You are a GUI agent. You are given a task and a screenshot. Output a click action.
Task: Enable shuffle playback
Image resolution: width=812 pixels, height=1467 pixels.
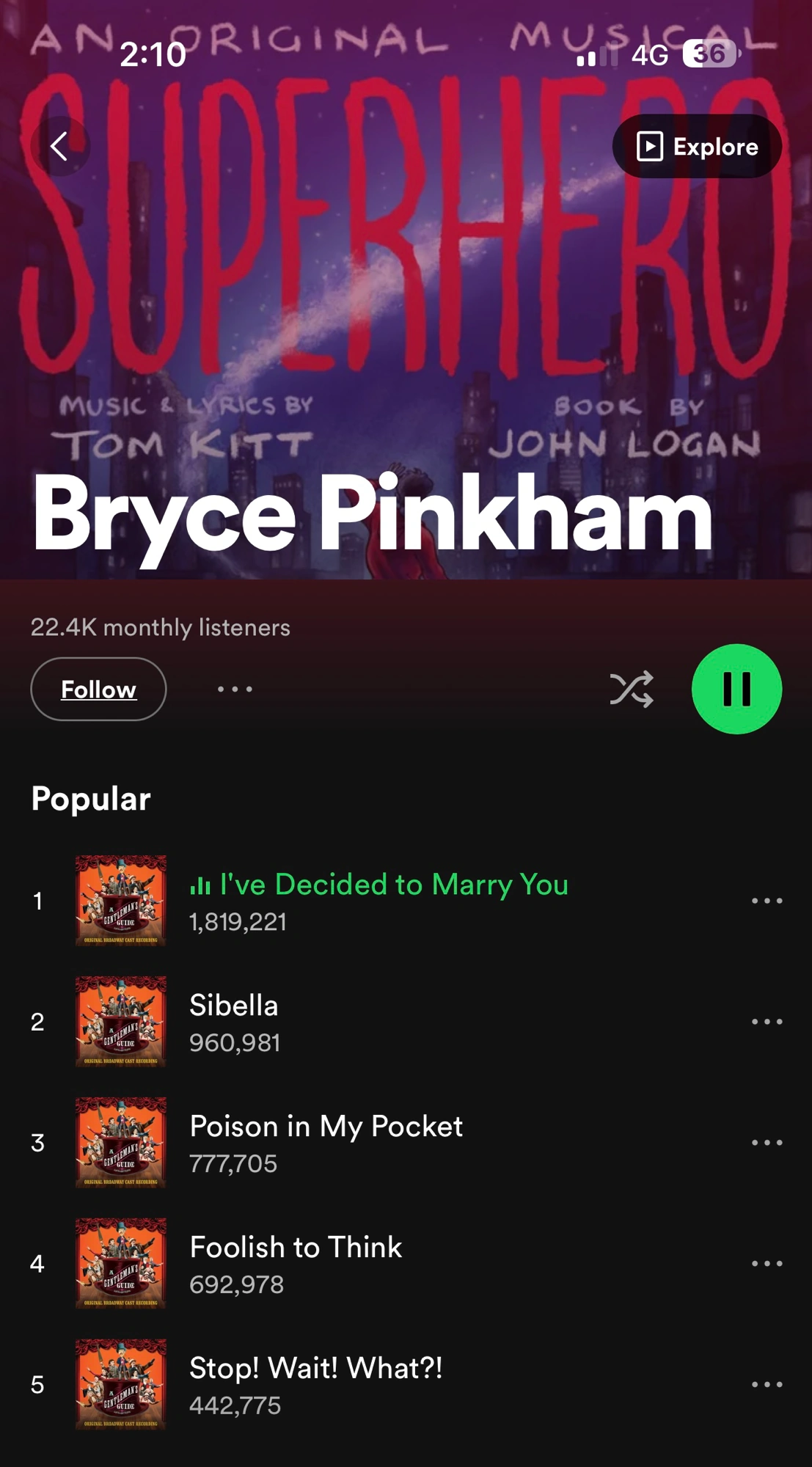(x=632, y=688)
